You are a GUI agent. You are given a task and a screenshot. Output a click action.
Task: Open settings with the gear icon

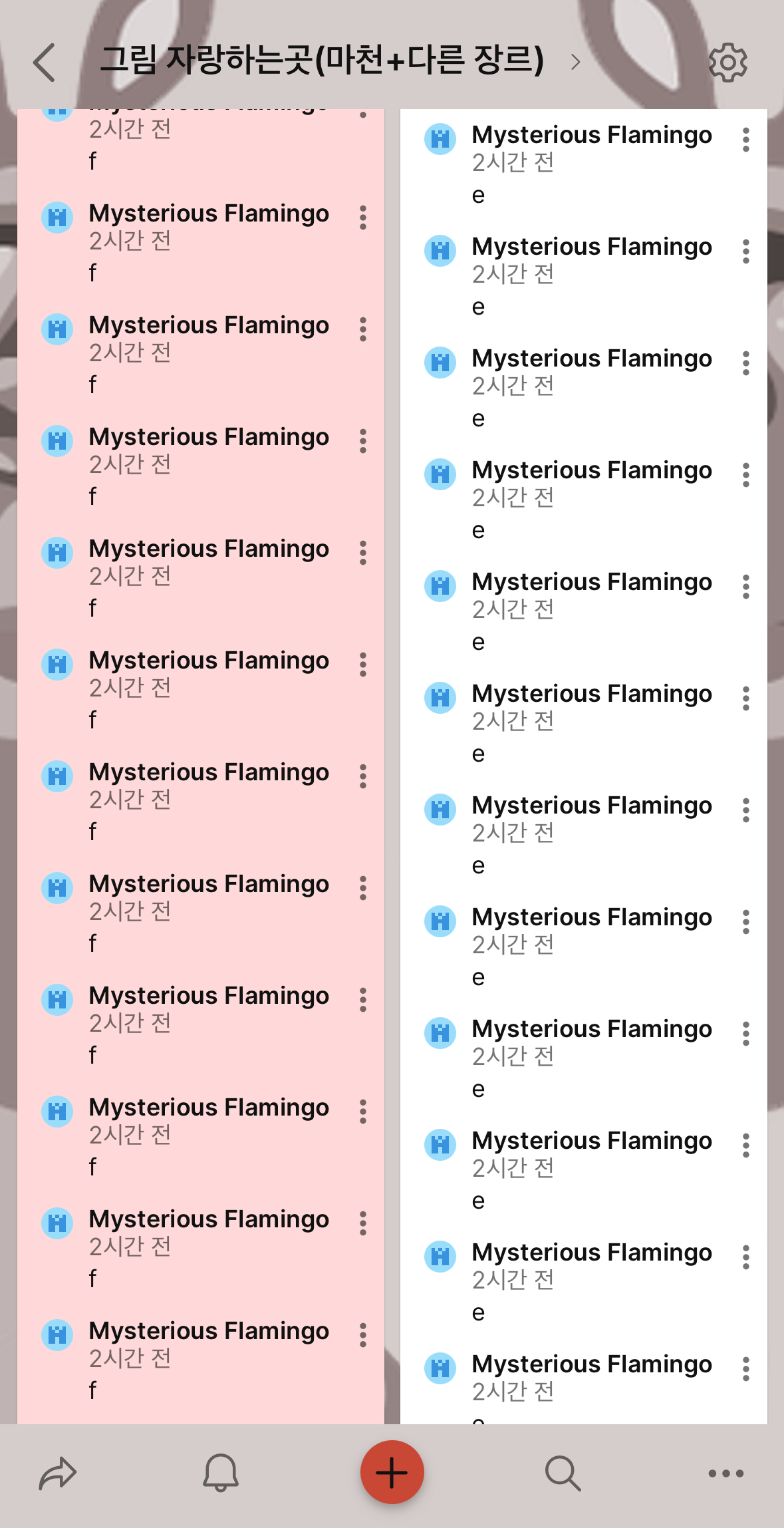point(727,63)
